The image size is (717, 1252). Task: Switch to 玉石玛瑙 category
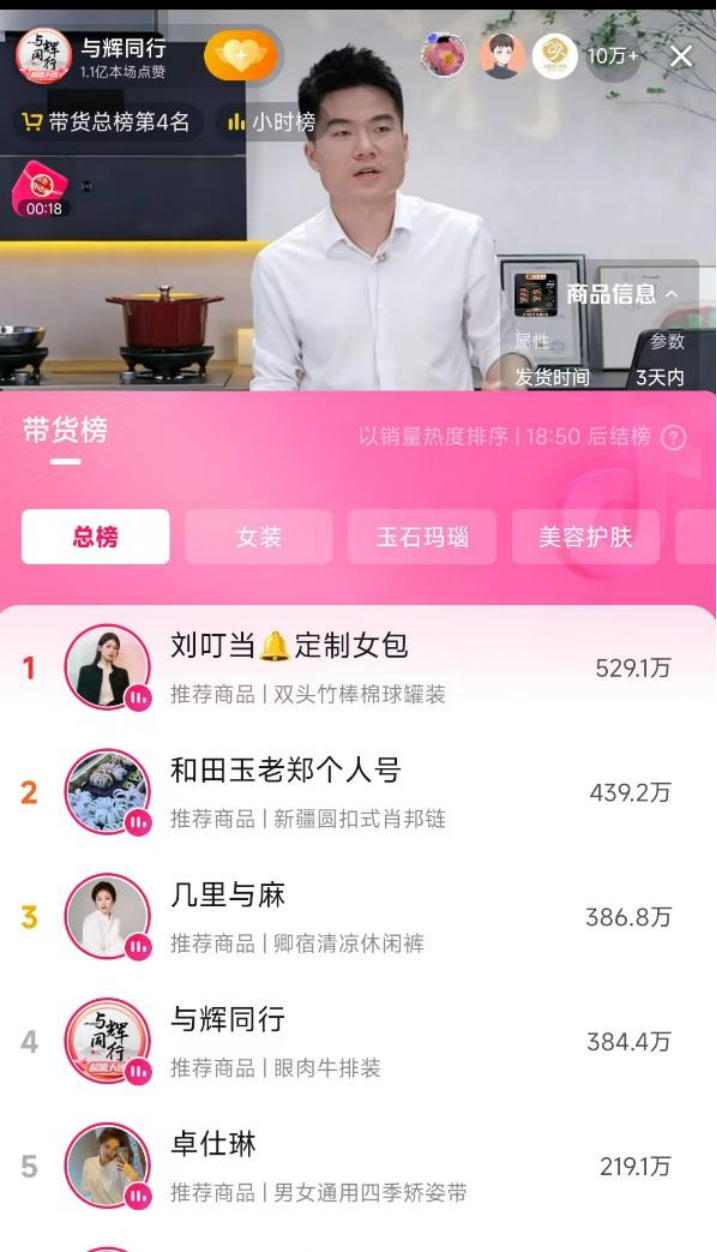[x=422, y=537]
